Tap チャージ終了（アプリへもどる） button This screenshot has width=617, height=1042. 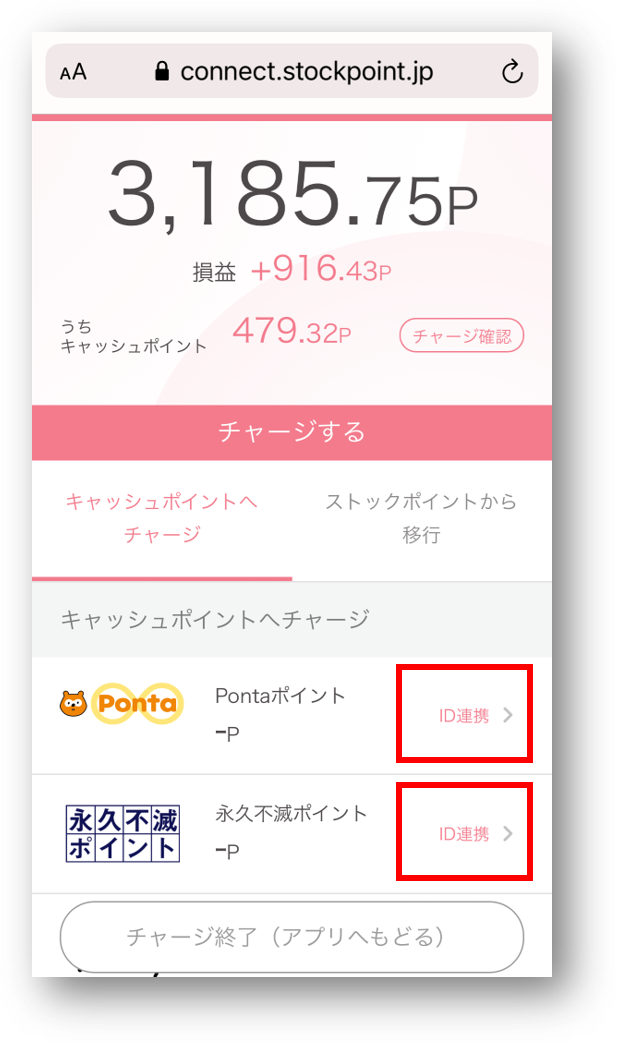pos(292,937)
